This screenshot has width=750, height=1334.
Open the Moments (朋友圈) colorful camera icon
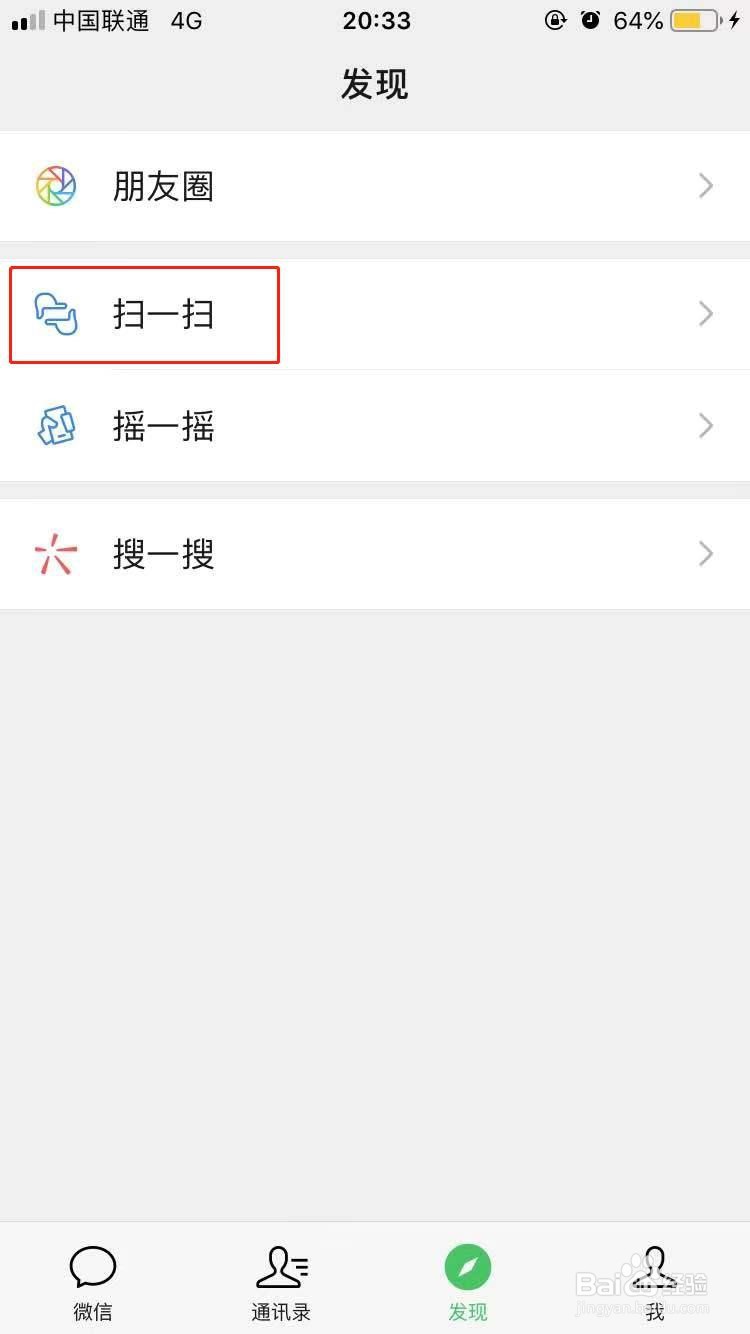pos(56,186)
